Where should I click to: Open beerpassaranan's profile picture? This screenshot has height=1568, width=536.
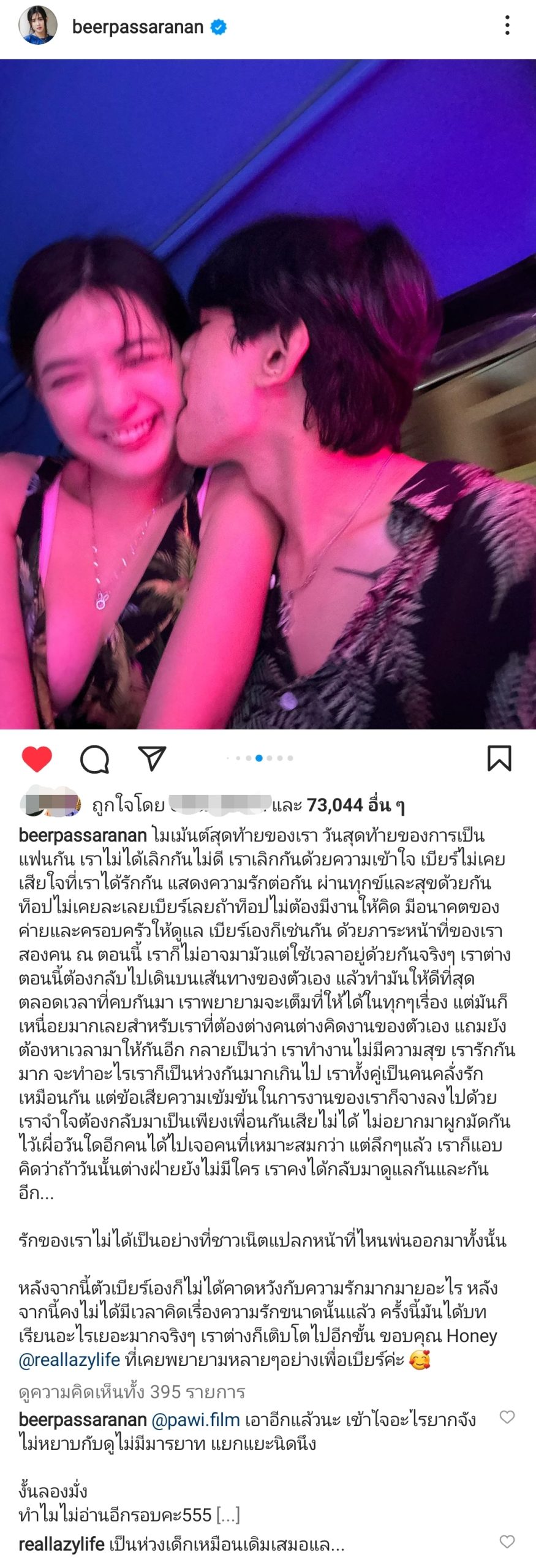pyautogui.click(x=37, y=26)
